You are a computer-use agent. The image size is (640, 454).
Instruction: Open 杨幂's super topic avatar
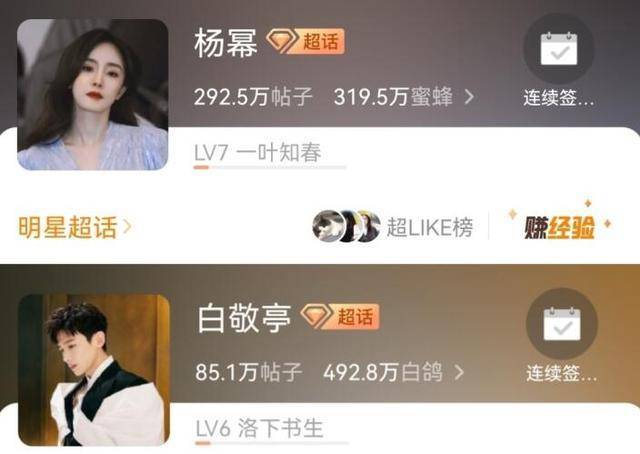pos(93,95)
